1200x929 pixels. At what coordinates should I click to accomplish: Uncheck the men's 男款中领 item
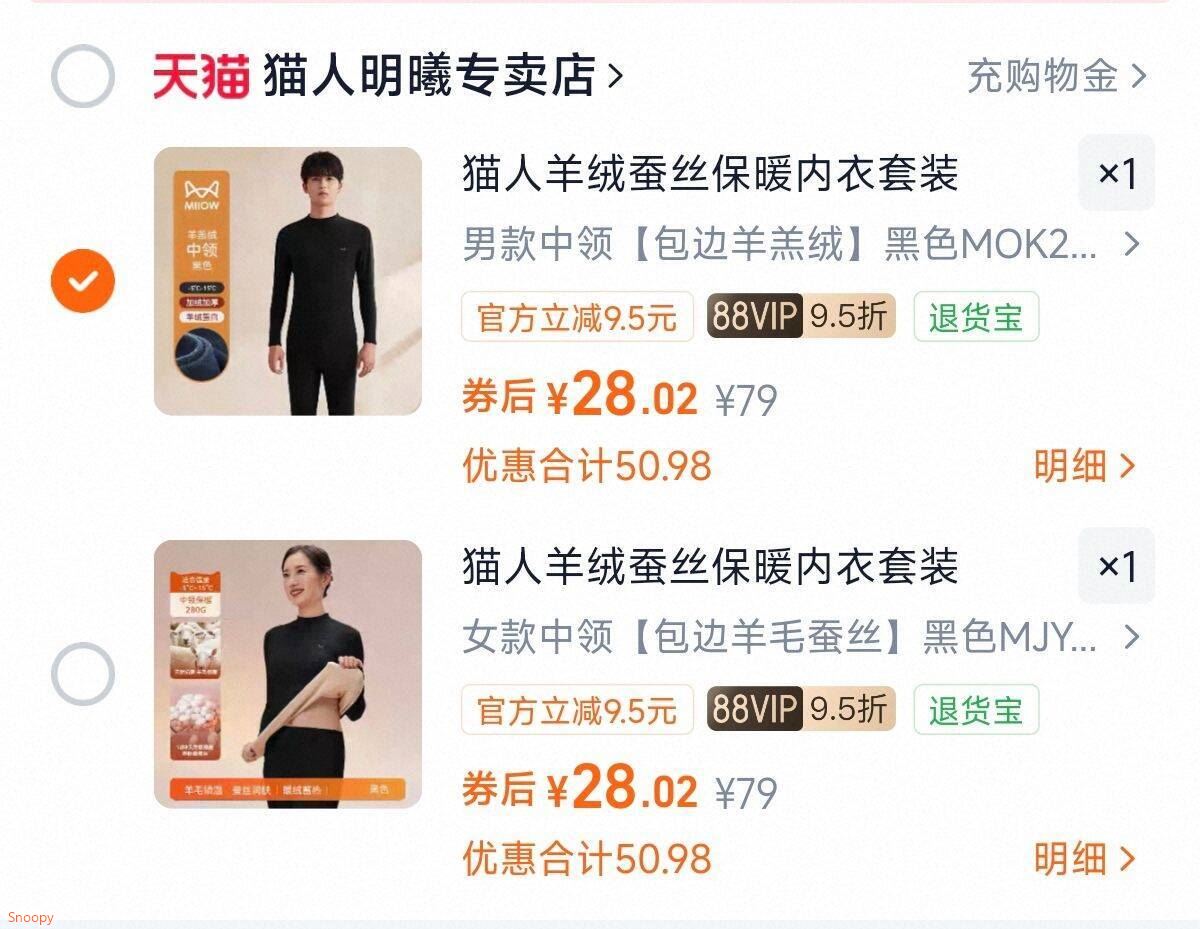tap(83, 281)
